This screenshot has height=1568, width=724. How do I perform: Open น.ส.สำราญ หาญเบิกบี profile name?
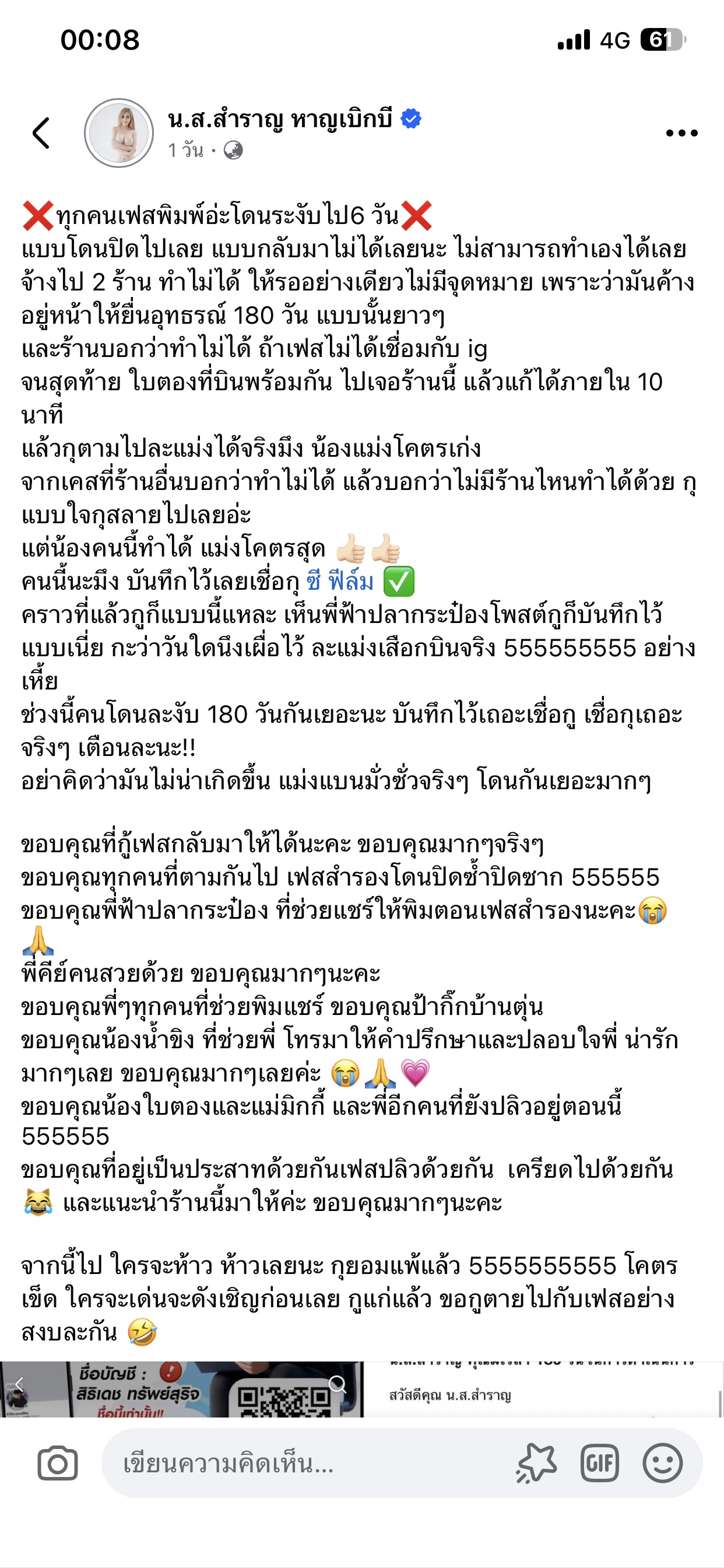[x=280, y=118]
